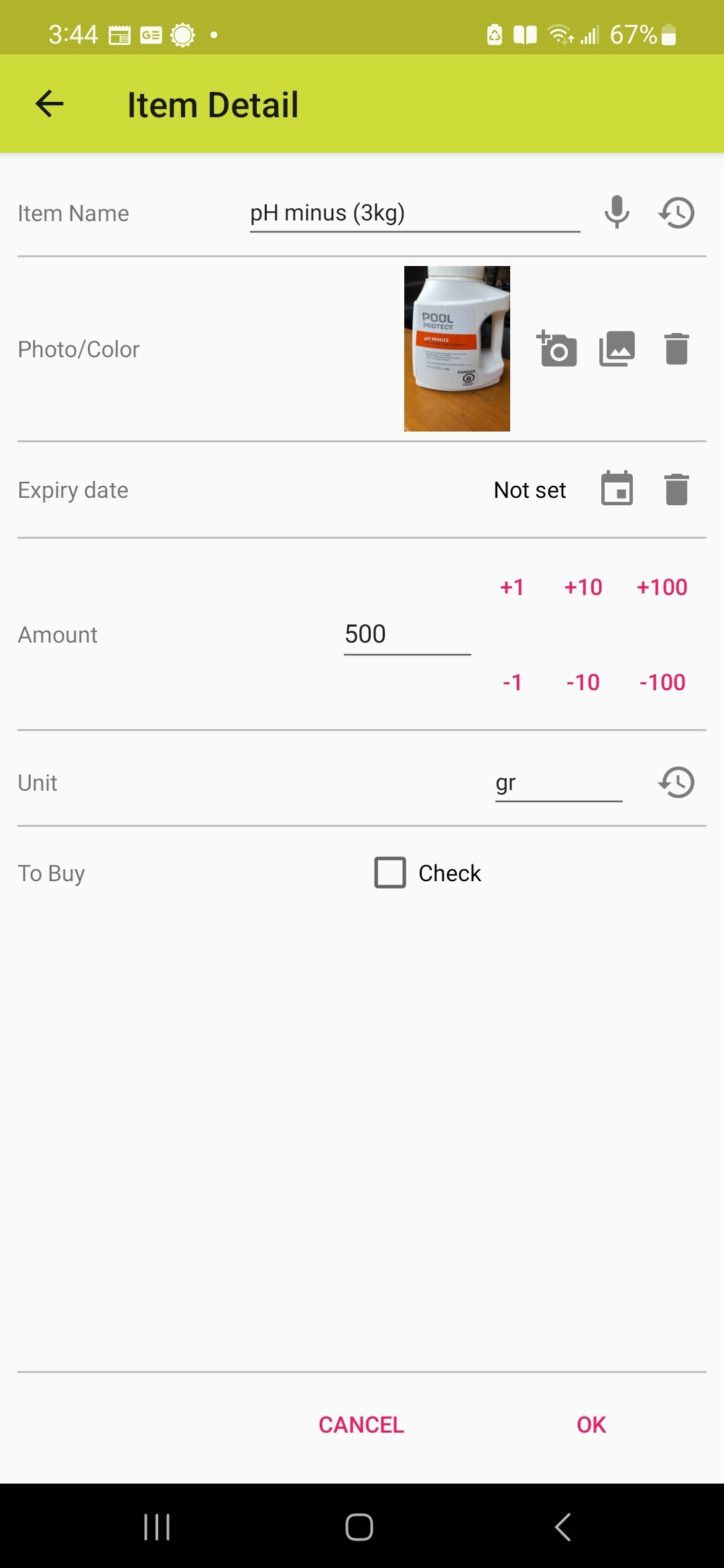Go back using the app bar arrow

(50, 104)
